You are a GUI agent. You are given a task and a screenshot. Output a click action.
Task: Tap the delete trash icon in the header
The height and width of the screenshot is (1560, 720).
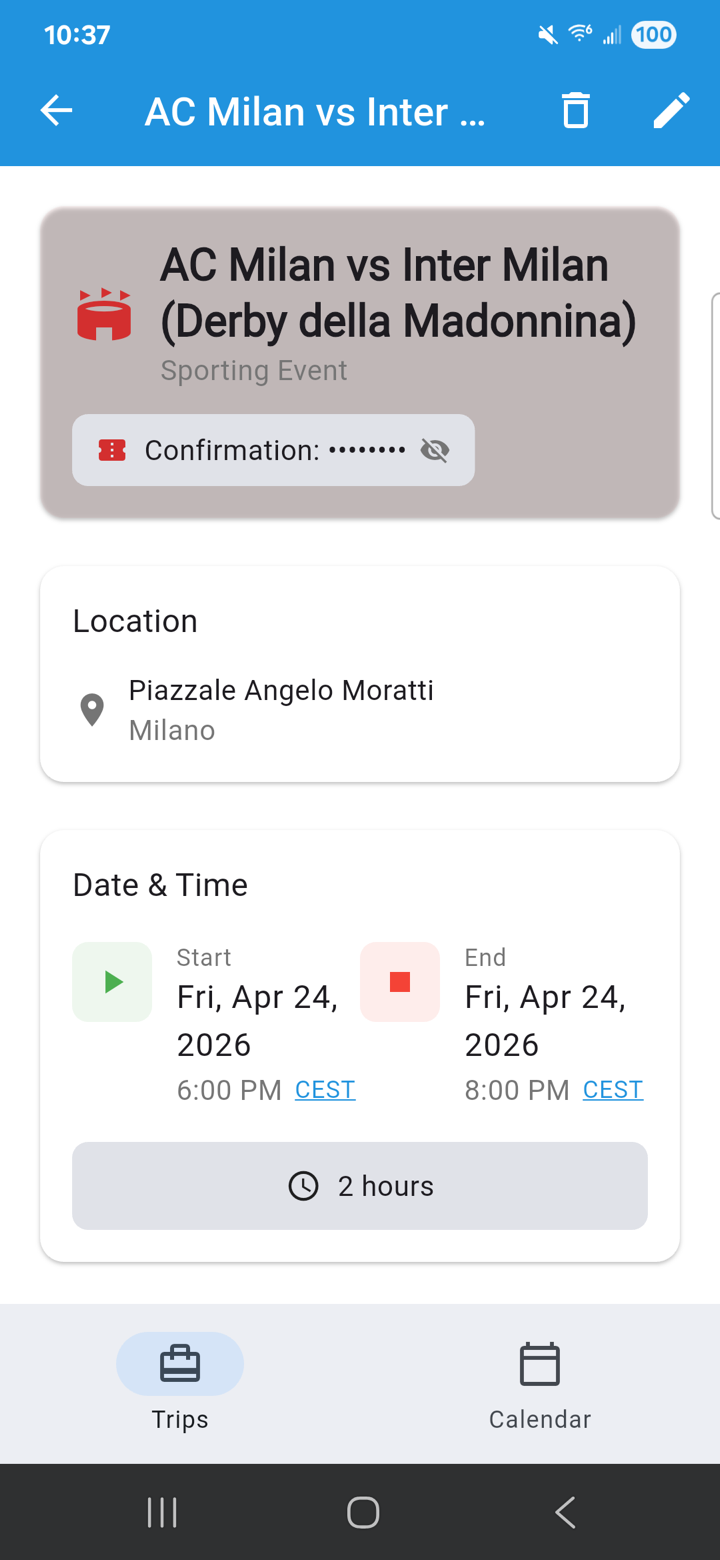(x=575, y=110)
